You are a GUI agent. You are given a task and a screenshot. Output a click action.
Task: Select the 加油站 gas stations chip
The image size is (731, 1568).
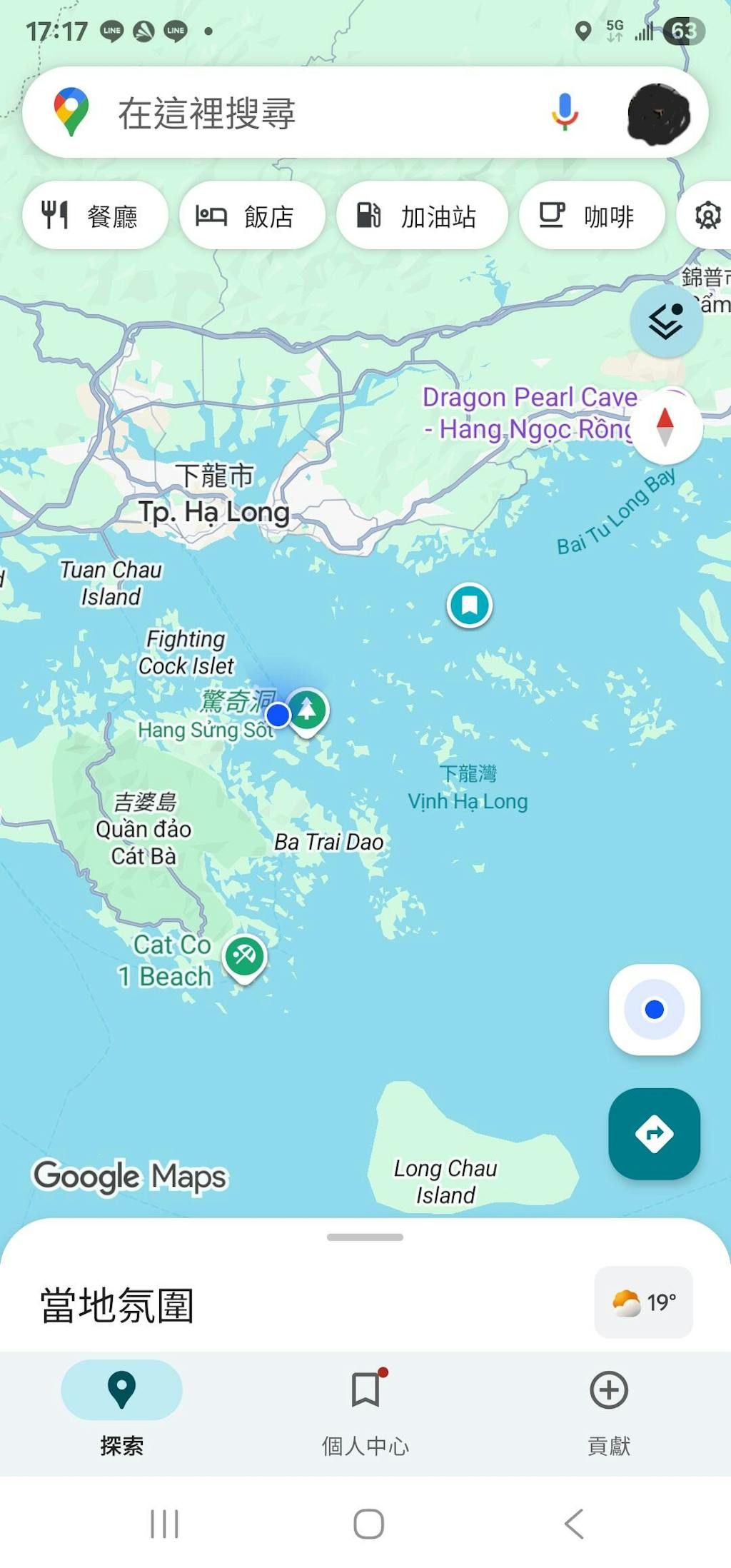click(x=421, y=215)
